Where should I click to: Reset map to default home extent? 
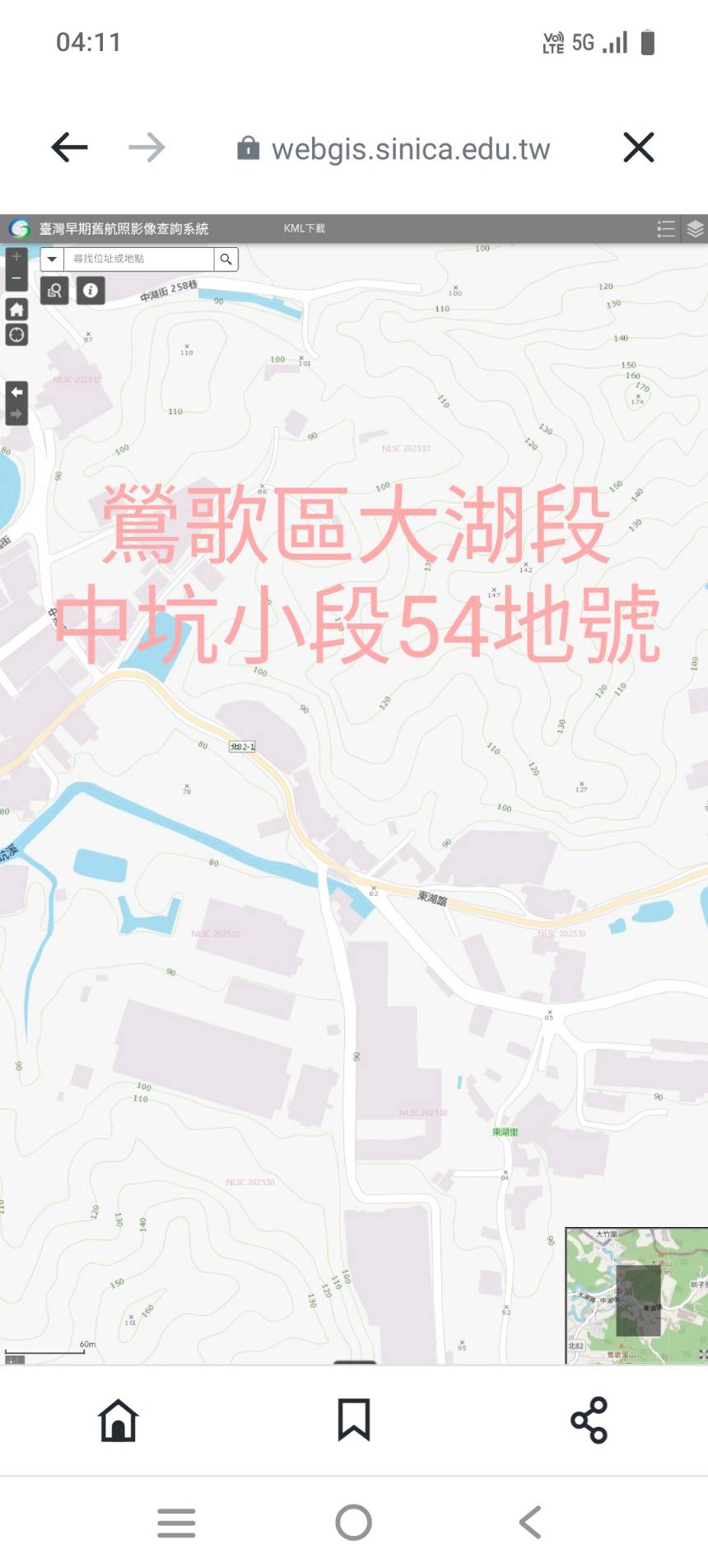click(x=16, y=310)
